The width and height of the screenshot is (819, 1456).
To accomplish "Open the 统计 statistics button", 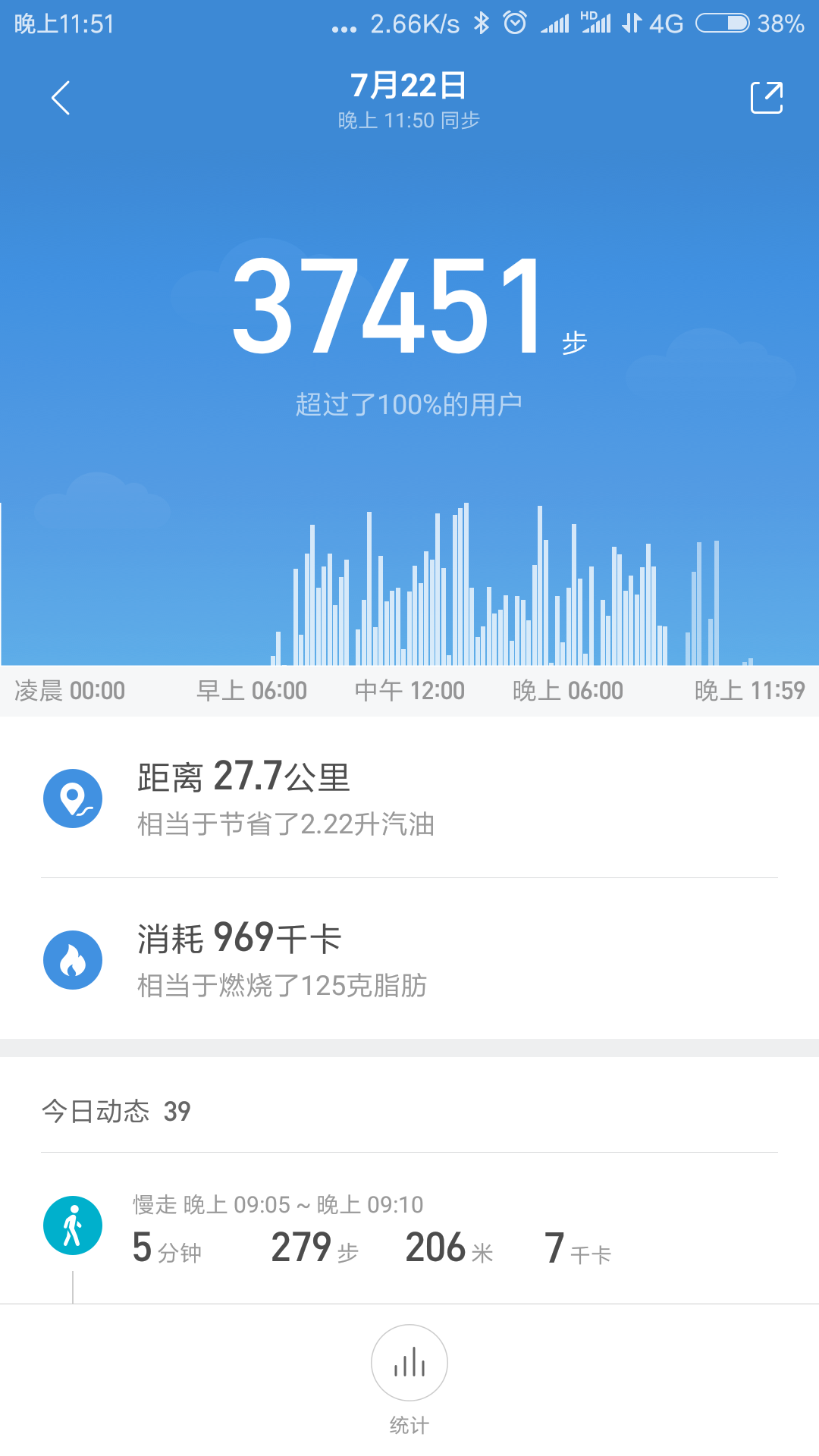I will [409, 1363].
